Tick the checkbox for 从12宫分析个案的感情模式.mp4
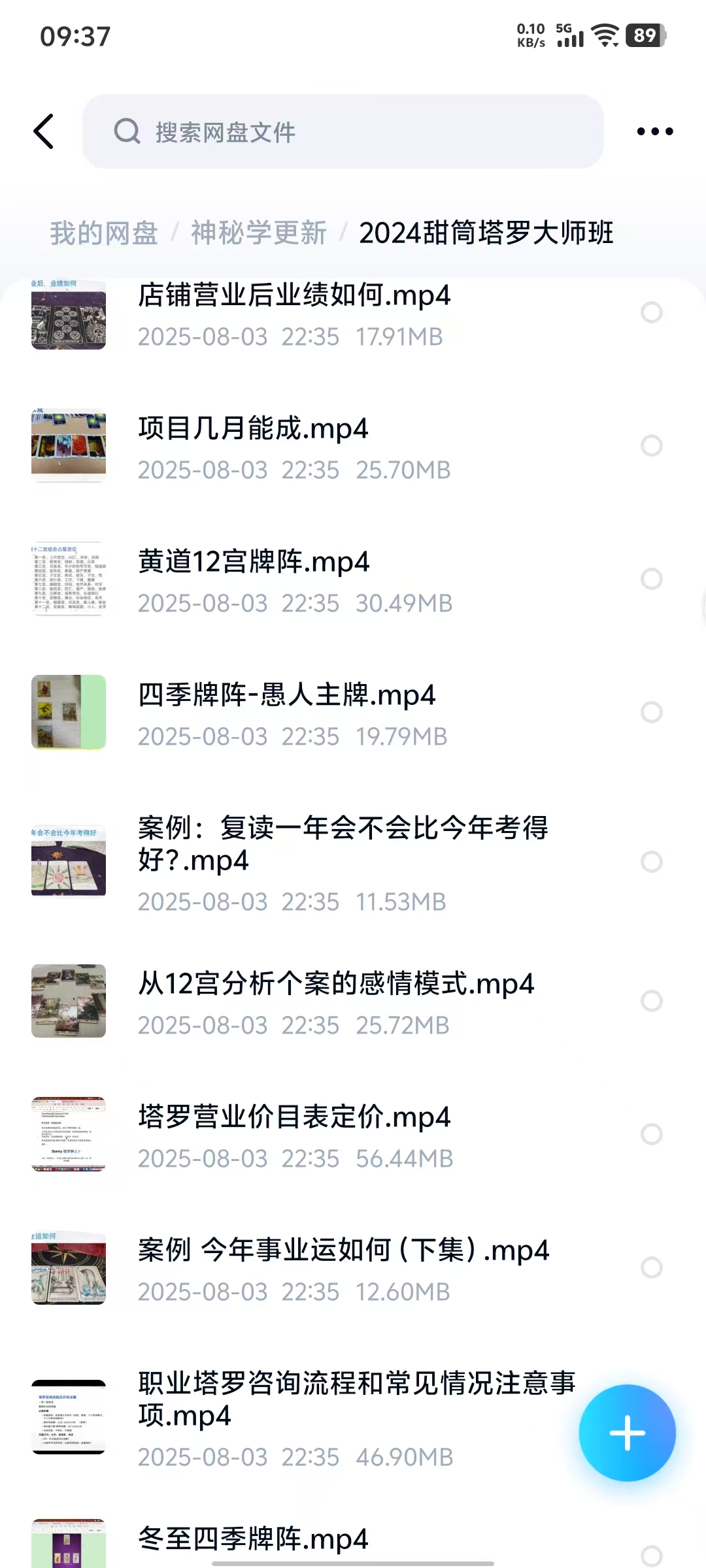Screen dimensions: 706x1568 coord(651,1001)
